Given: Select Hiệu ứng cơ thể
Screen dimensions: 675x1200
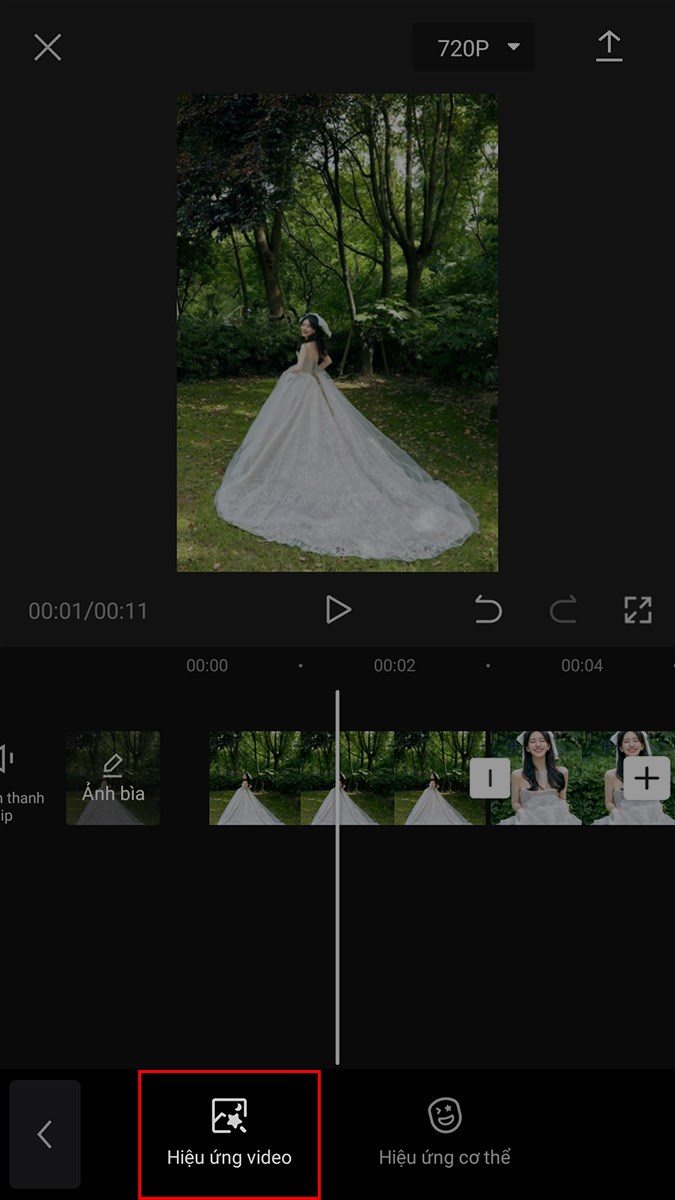Looking at the screenshot, I should click(444, 1133).
